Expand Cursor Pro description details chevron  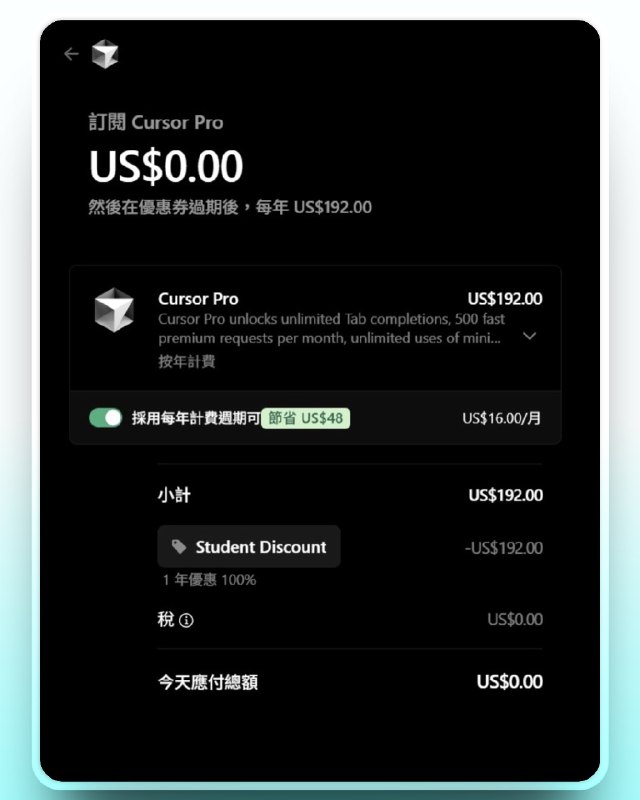coord(530,337)
